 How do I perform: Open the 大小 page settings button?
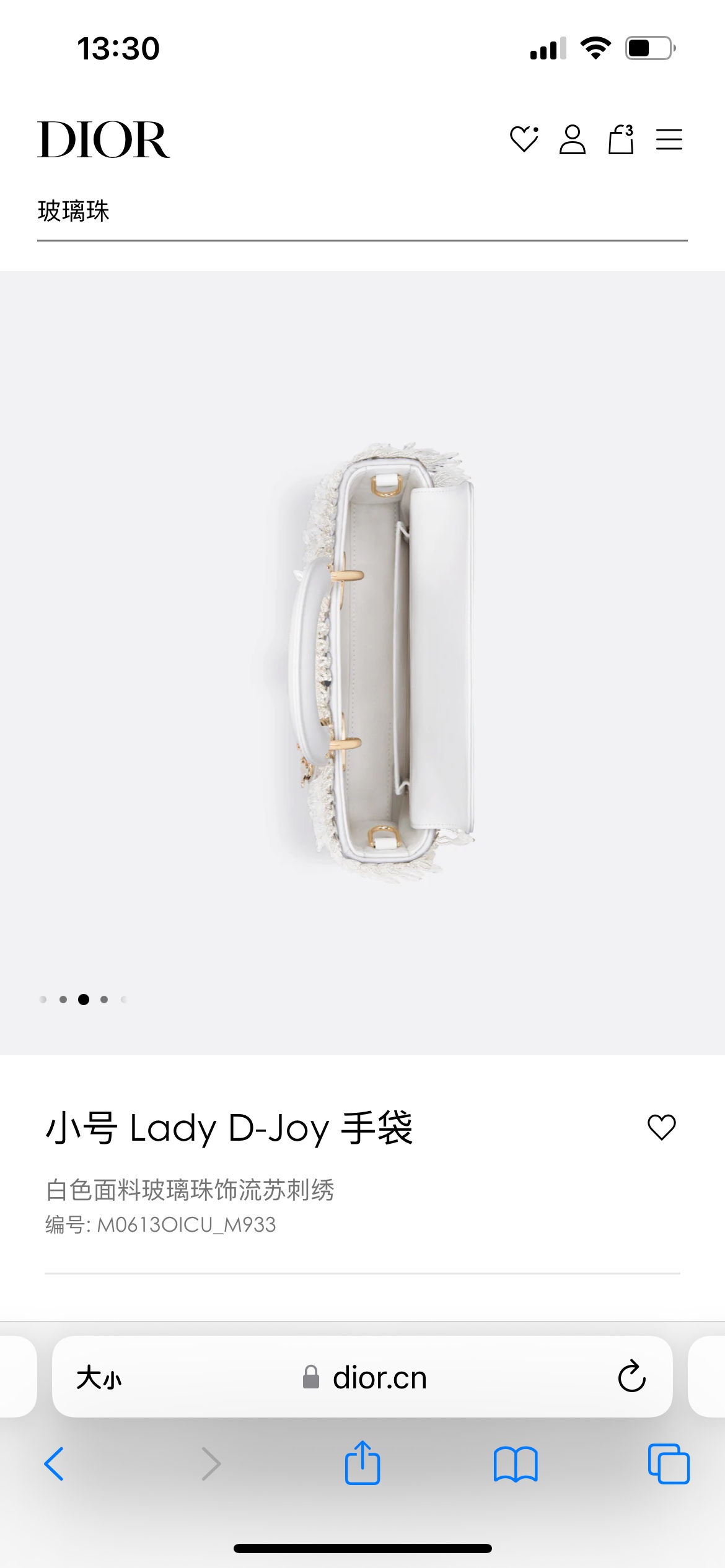[x=99, y=1378]
